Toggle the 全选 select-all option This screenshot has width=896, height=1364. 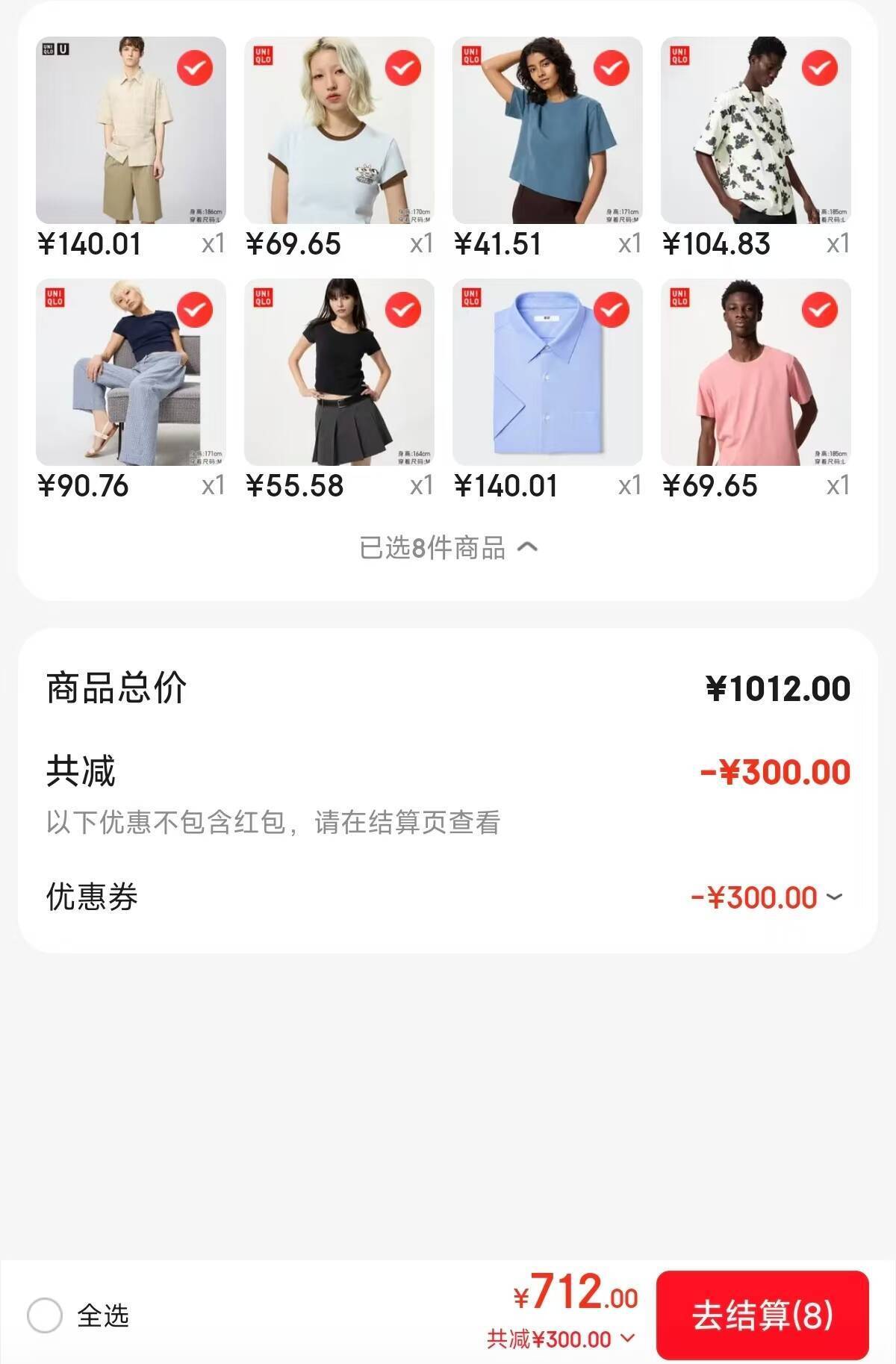[45, 1315]
